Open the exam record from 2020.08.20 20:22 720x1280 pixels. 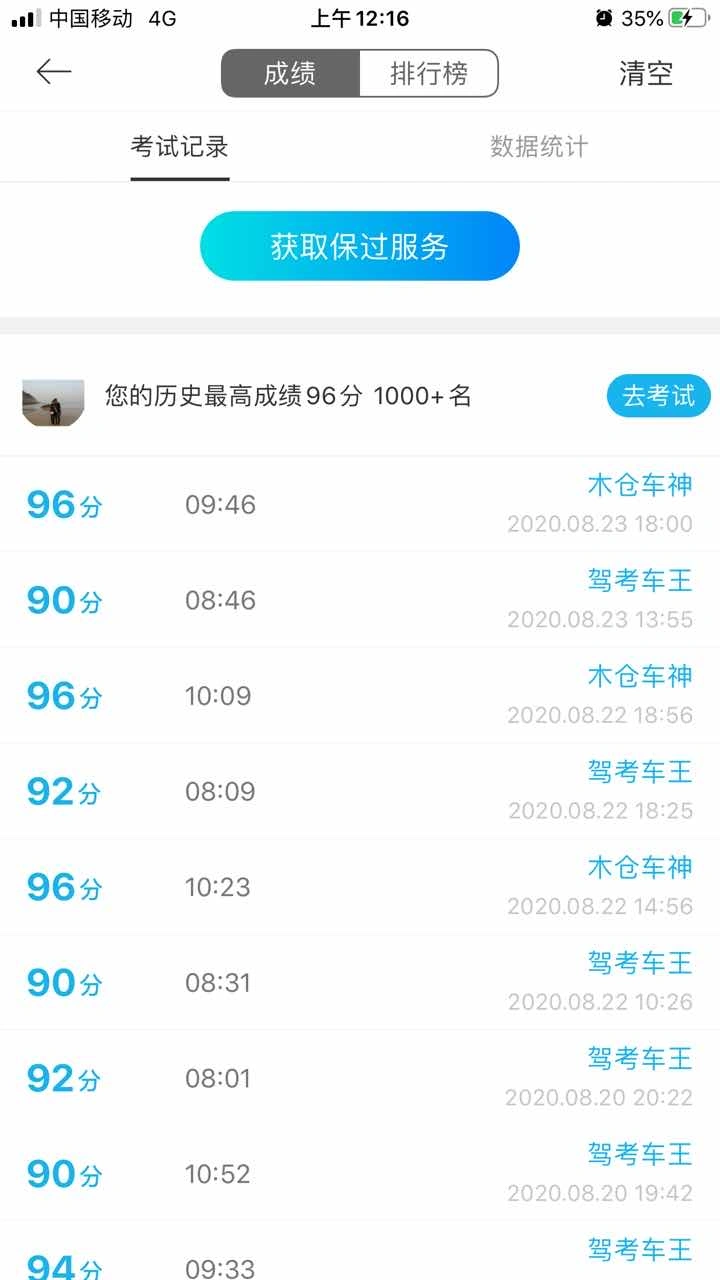tap(360, 1078)
